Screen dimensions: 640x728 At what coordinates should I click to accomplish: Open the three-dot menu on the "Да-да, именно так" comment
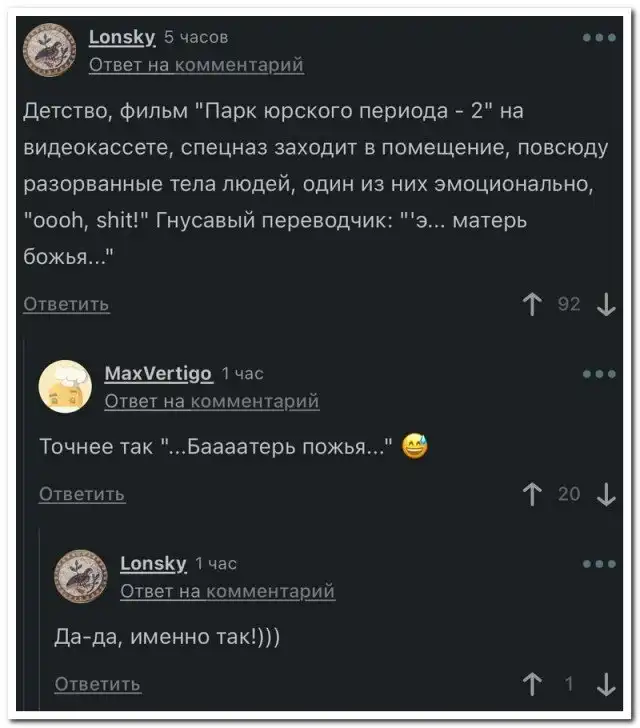[x=599, y=564]
